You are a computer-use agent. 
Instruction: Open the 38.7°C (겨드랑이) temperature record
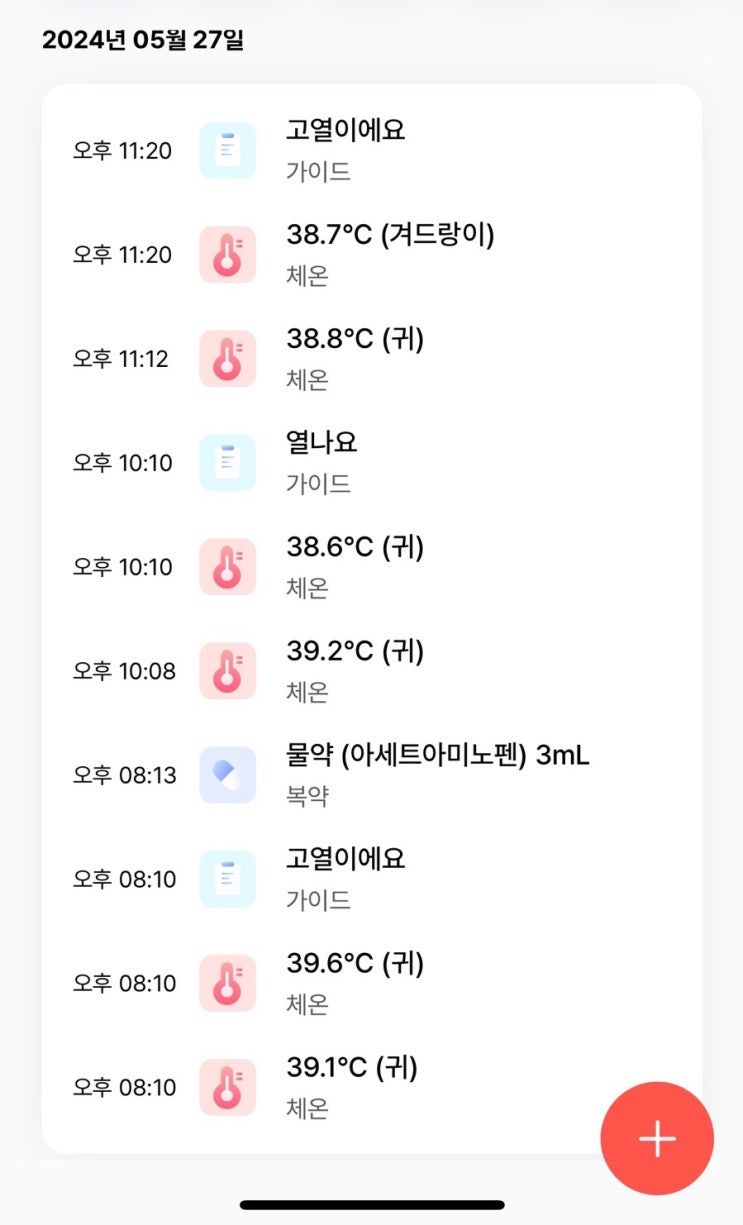pyautogui.click(x=390, y=254)
